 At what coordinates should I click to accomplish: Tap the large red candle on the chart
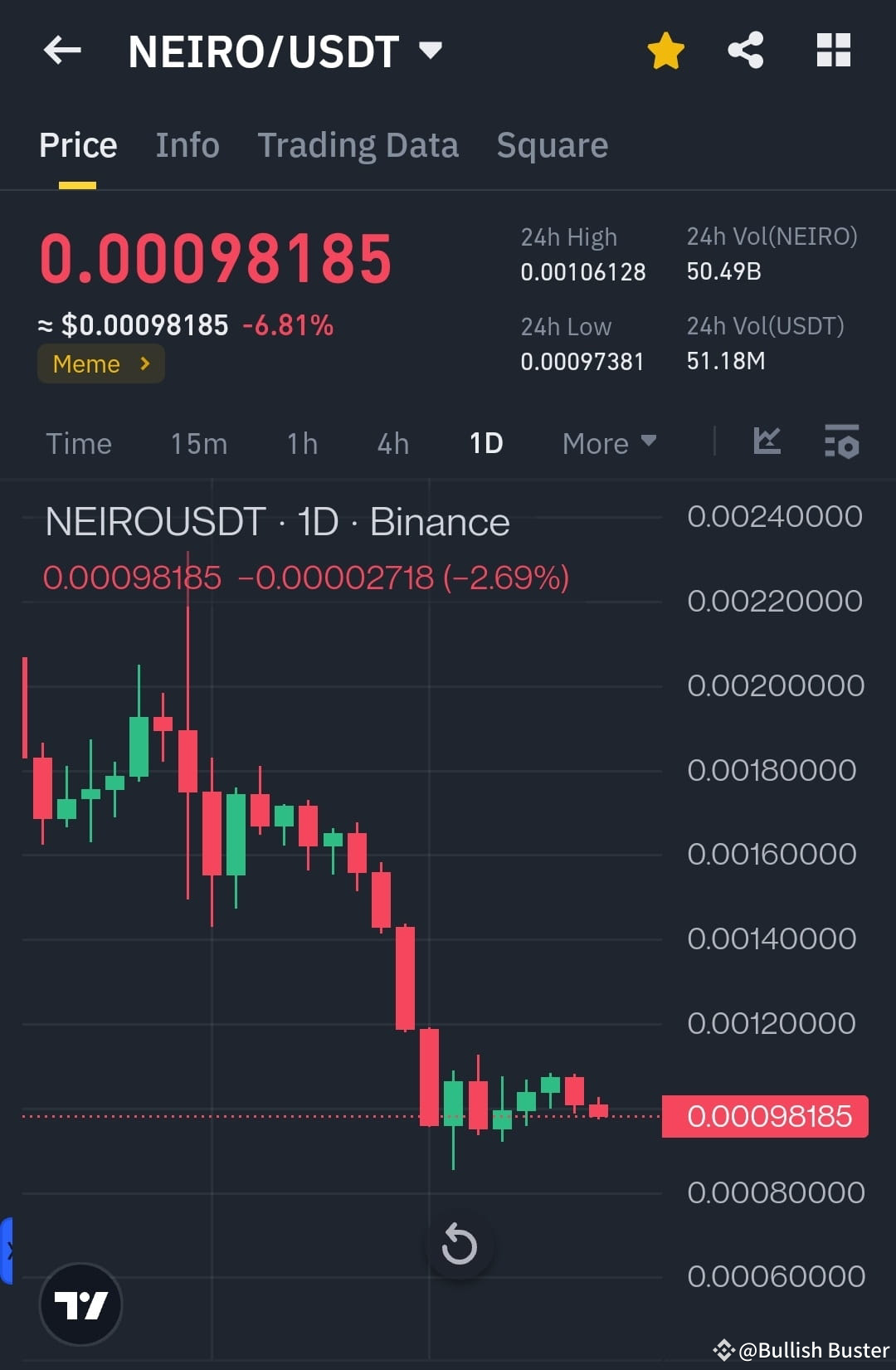(x=405, y=979)
